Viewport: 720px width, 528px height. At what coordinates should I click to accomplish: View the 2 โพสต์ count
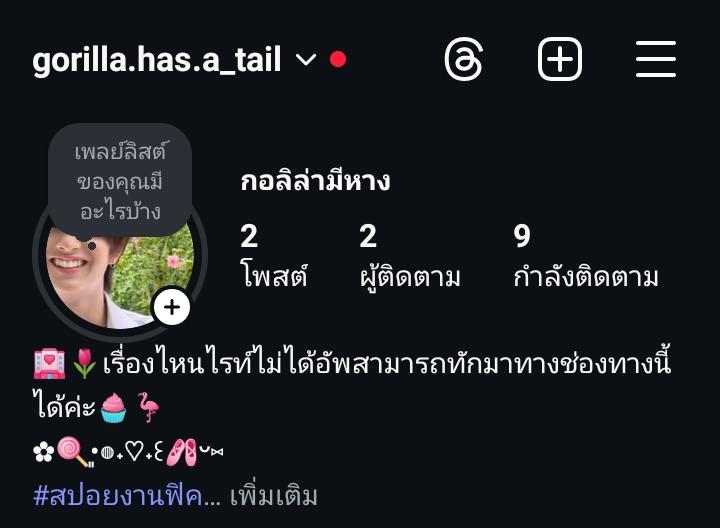click(273, 256)
